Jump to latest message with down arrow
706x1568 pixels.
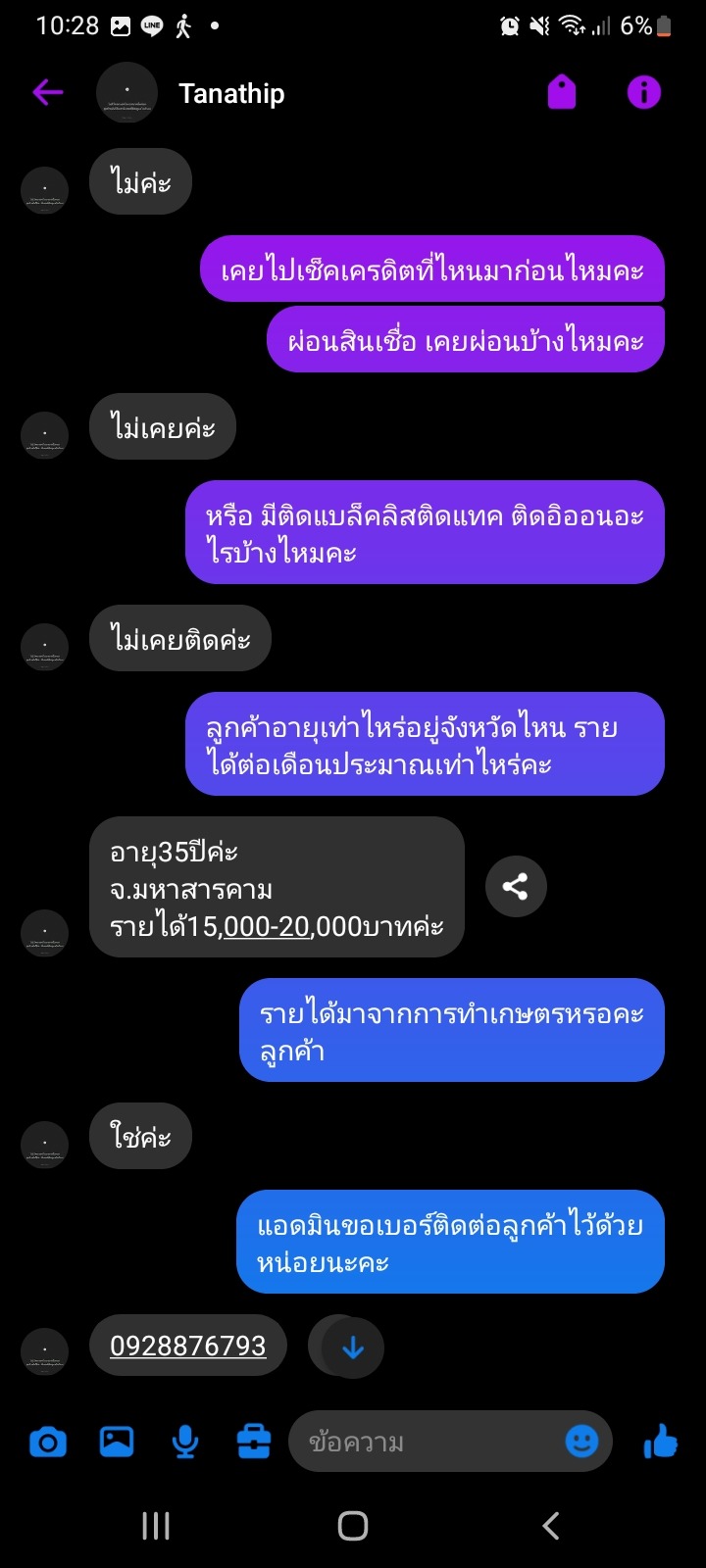click(x=352, y=1348)
